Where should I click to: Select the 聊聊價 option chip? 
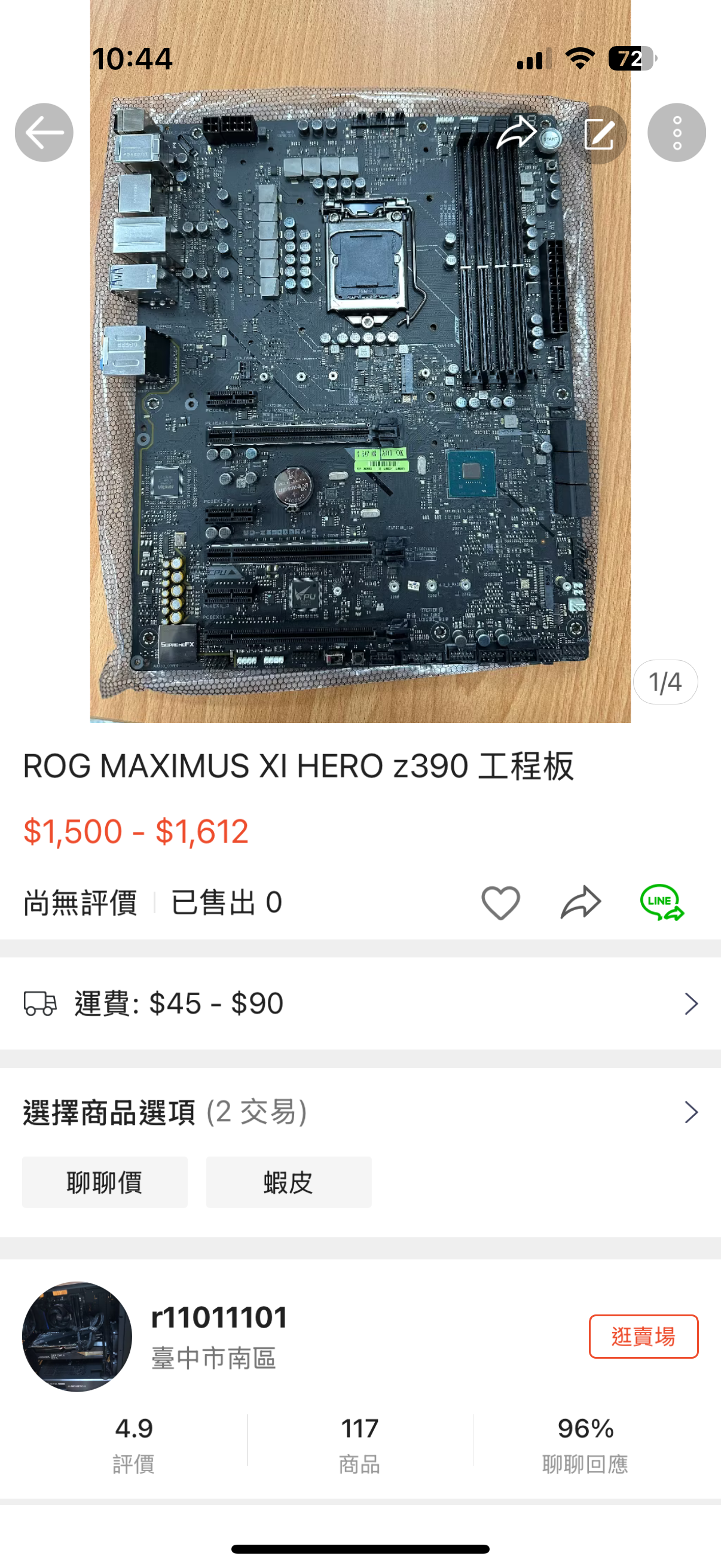(x=105, y=1182)
